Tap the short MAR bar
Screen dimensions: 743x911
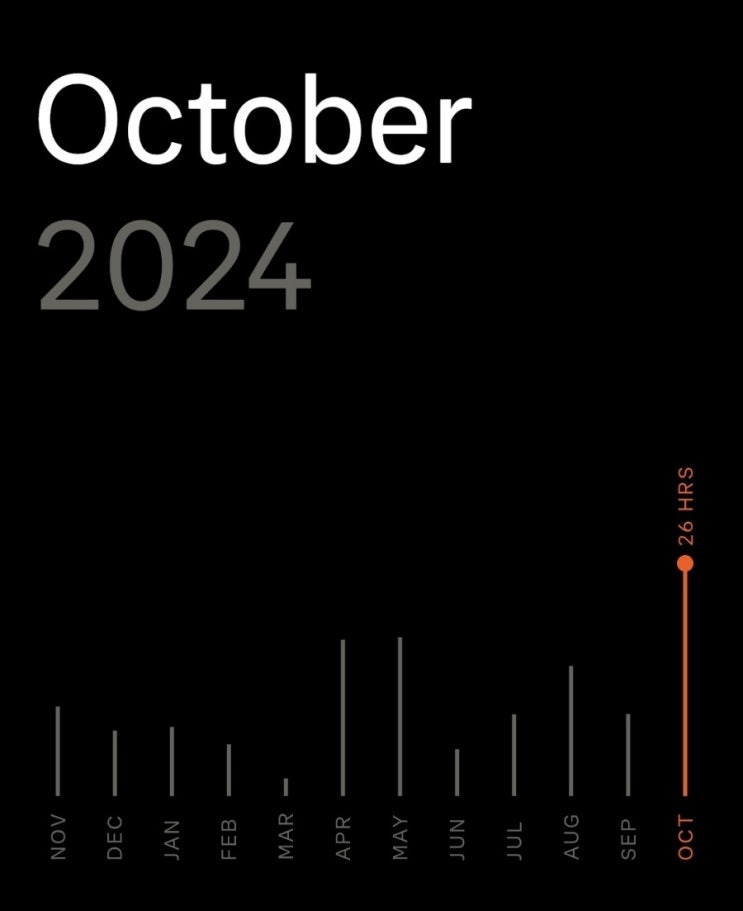coord(286,787)
